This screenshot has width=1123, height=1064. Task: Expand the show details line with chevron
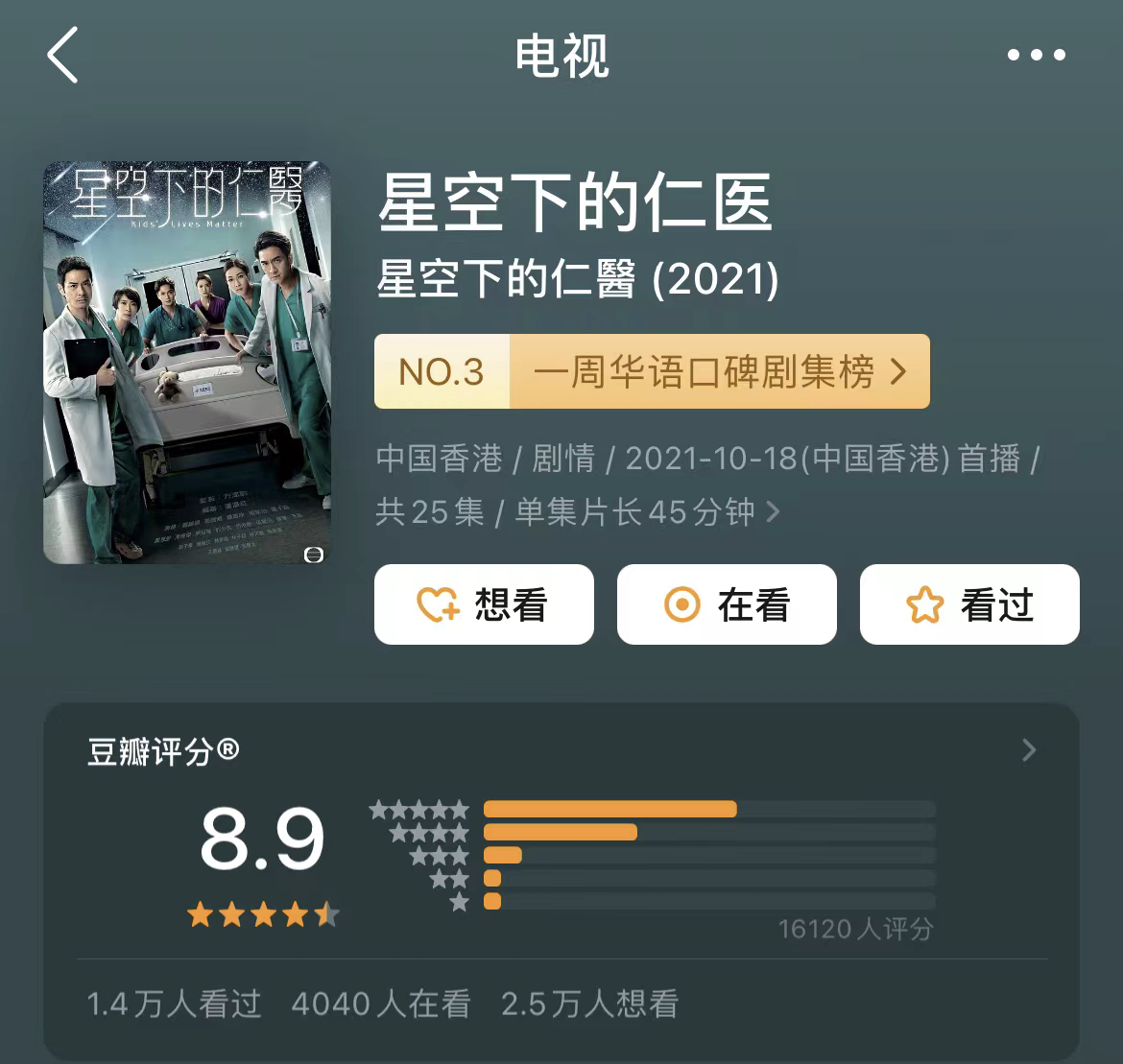tap(773, 512)
